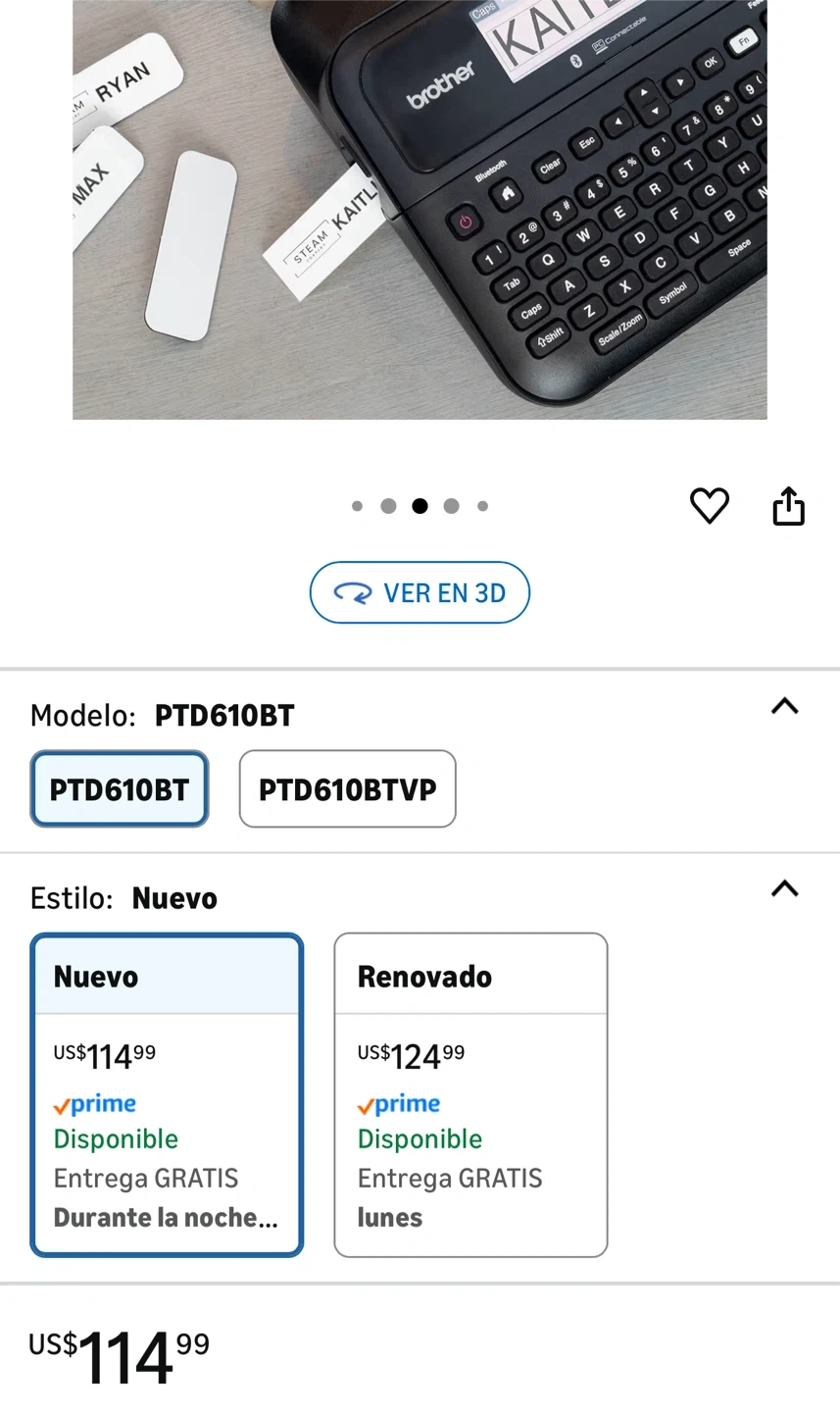The image size is (840, 1412).
Task: Select the Renovado style option
Action: click(x=470, y=1094)
